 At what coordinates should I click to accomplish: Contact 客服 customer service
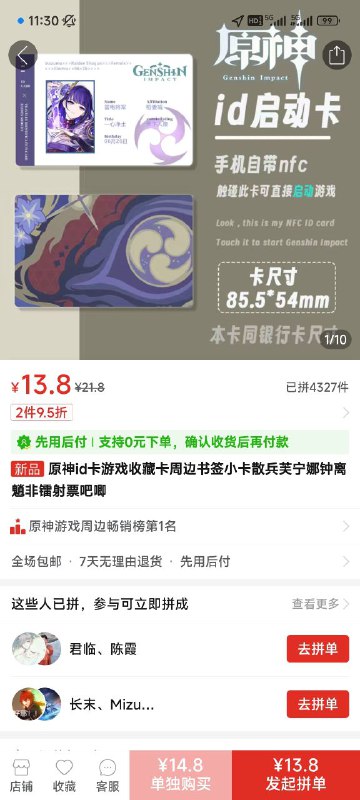108,775
